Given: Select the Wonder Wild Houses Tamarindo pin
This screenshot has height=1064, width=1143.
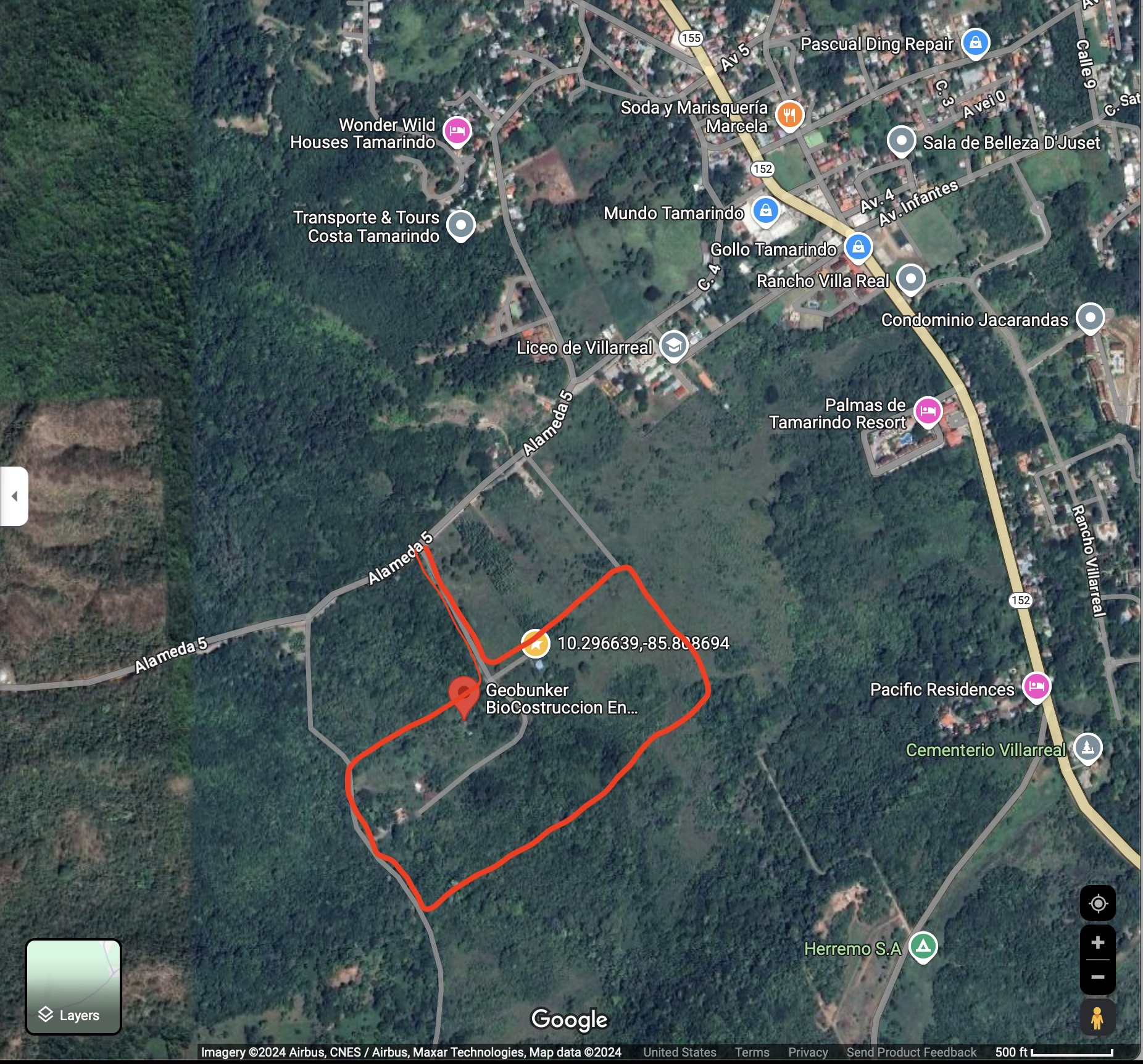Looking at the screenshot, I should click(x=457, y=131).
